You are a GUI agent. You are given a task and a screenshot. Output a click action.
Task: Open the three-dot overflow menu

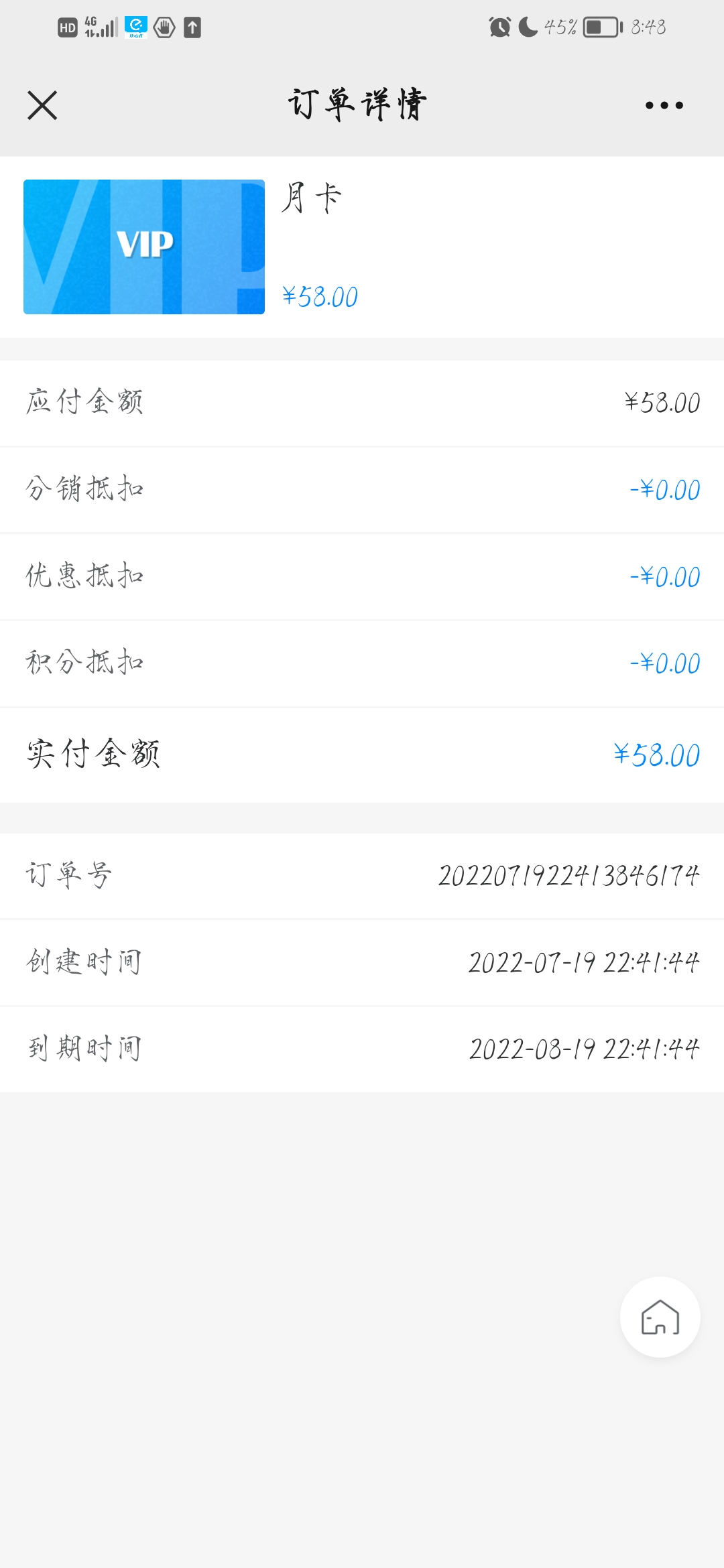click(x=664, y=105)
